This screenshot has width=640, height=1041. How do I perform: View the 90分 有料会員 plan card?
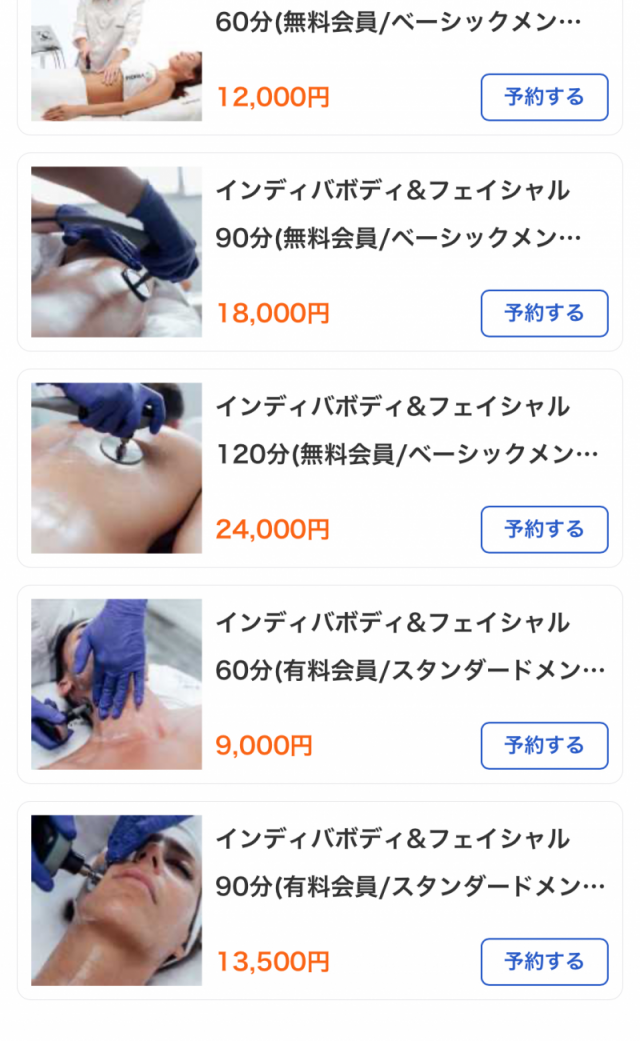coord(320,900)
